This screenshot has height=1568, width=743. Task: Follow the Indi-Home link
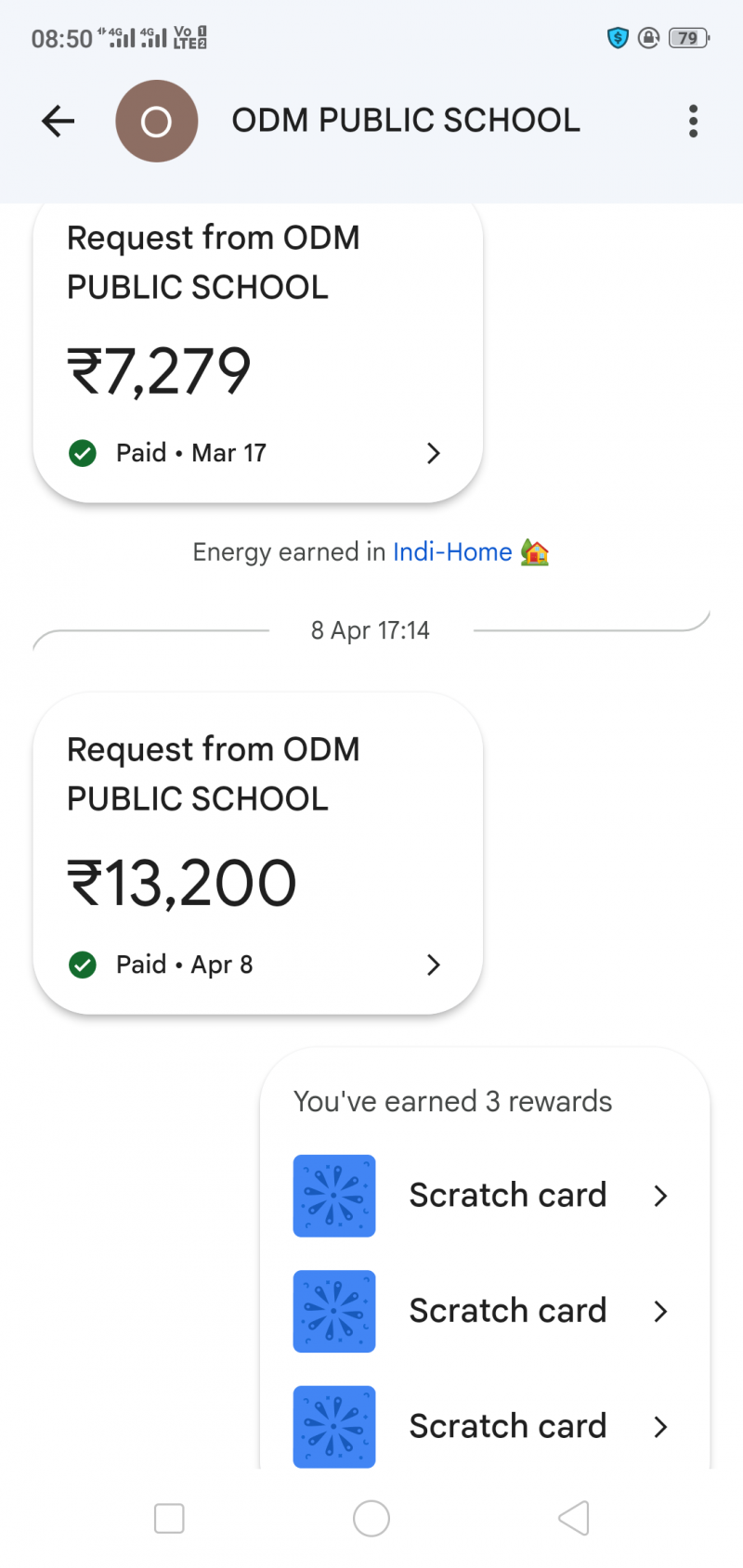(452, 552)
